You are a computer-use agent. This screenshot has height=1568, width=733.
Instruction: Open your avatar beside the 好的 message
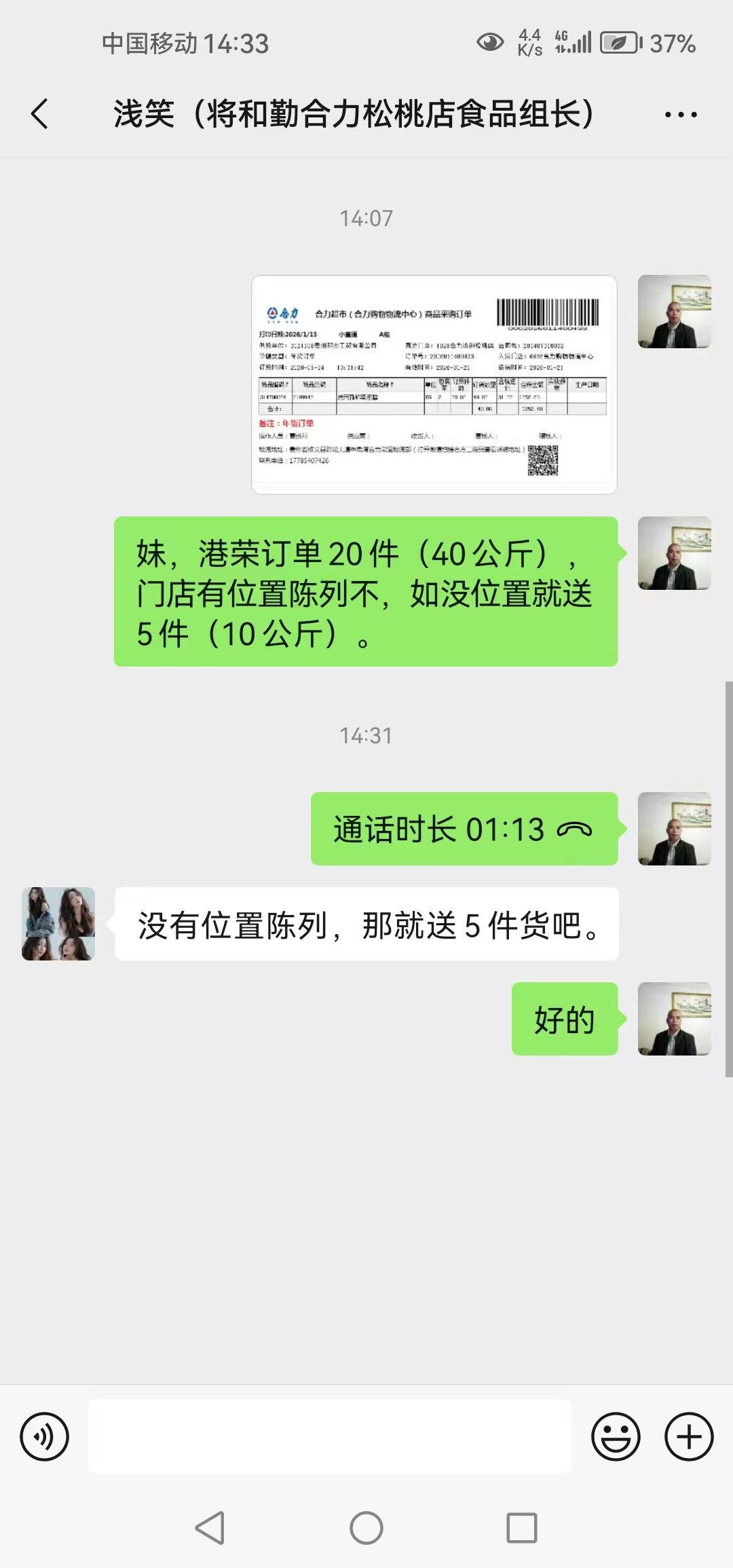point(674,1018)
